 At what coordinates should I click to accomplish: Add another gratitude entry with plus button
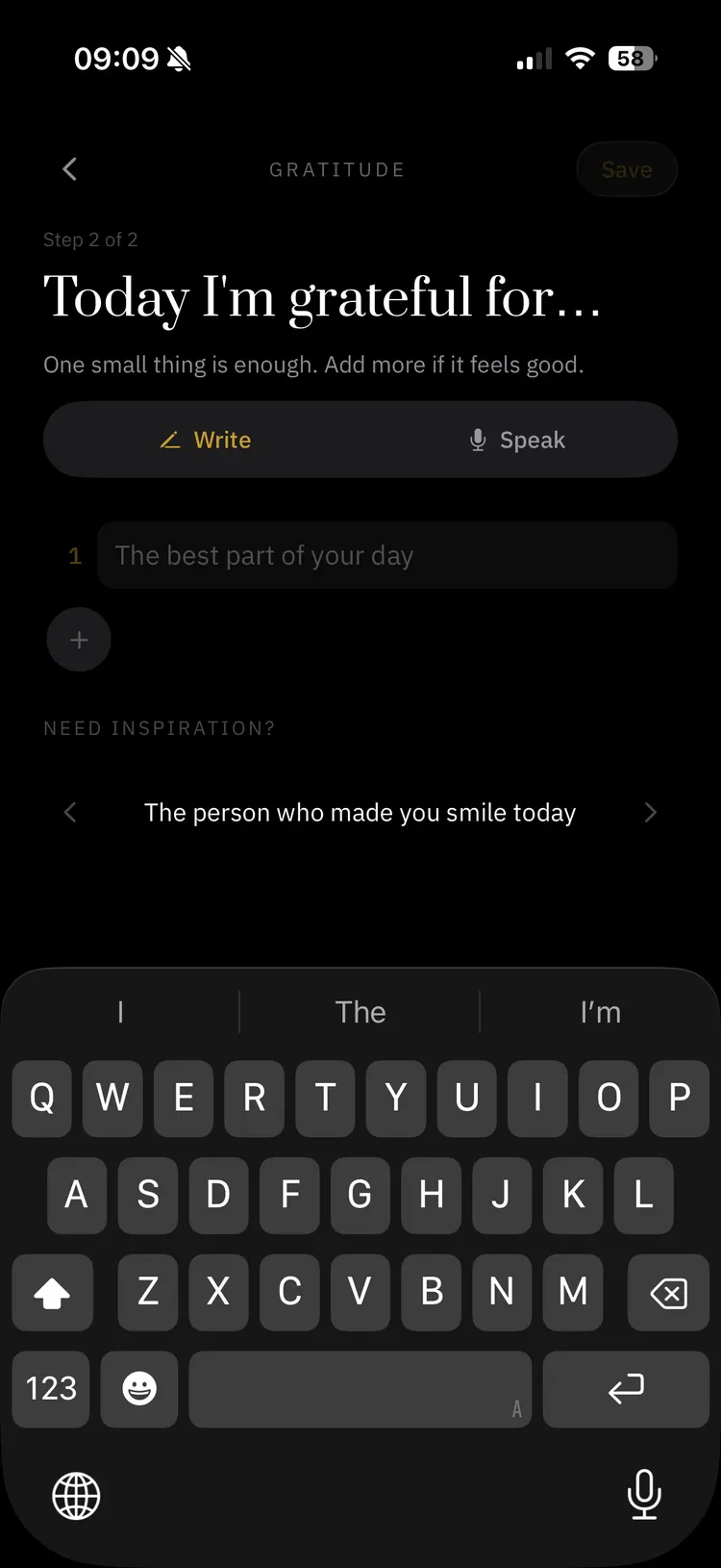pos(79,640)
